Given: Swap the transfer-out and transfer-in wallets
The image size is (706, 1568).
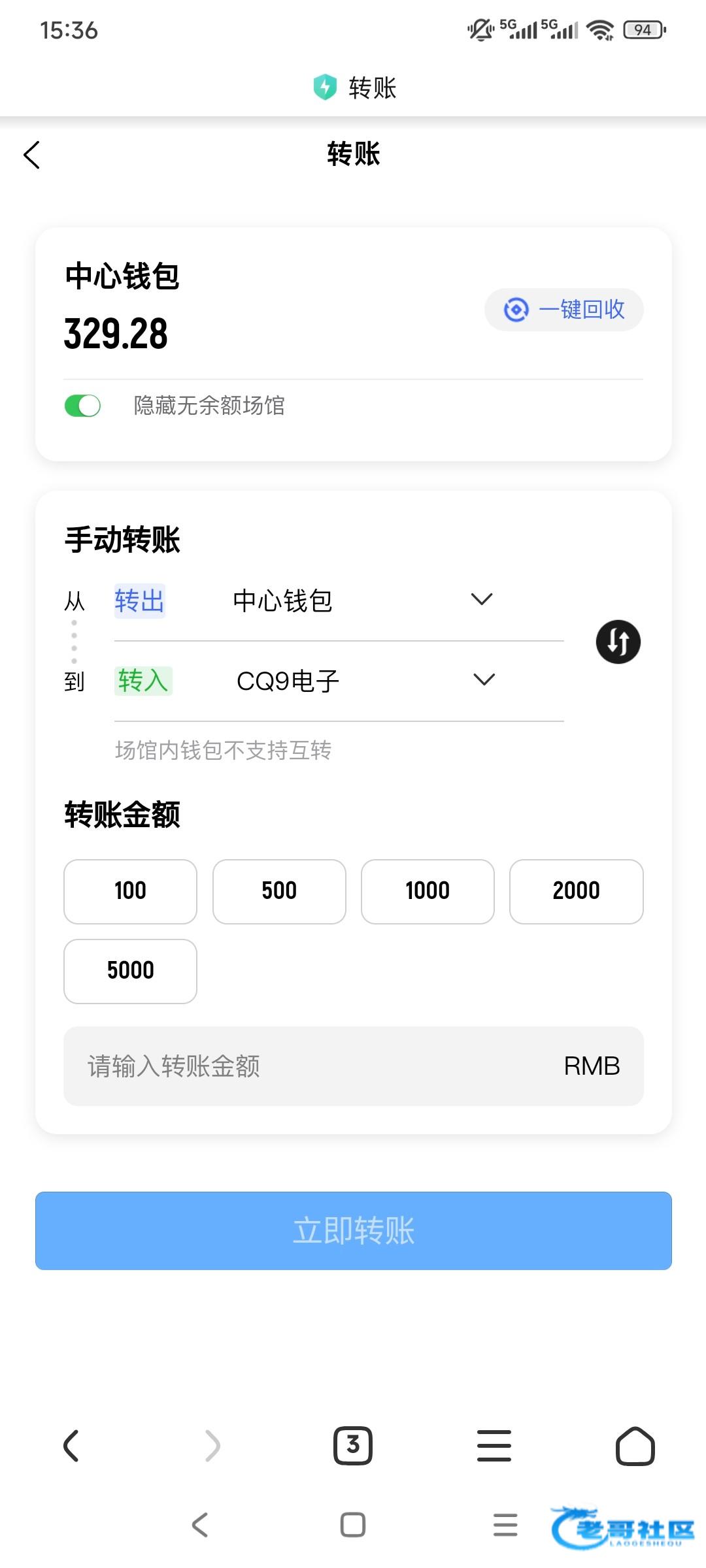Looking at the screenshot, I should (618, 642).
